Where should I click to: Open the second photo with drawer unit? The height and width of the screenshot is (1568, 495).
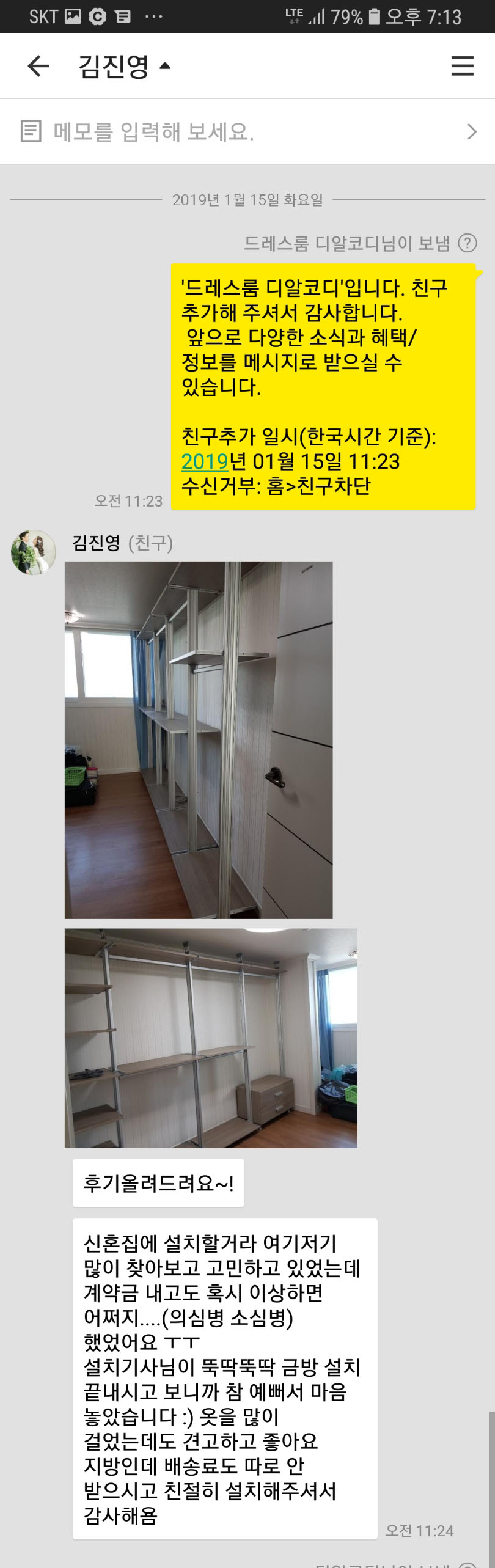211,1038
